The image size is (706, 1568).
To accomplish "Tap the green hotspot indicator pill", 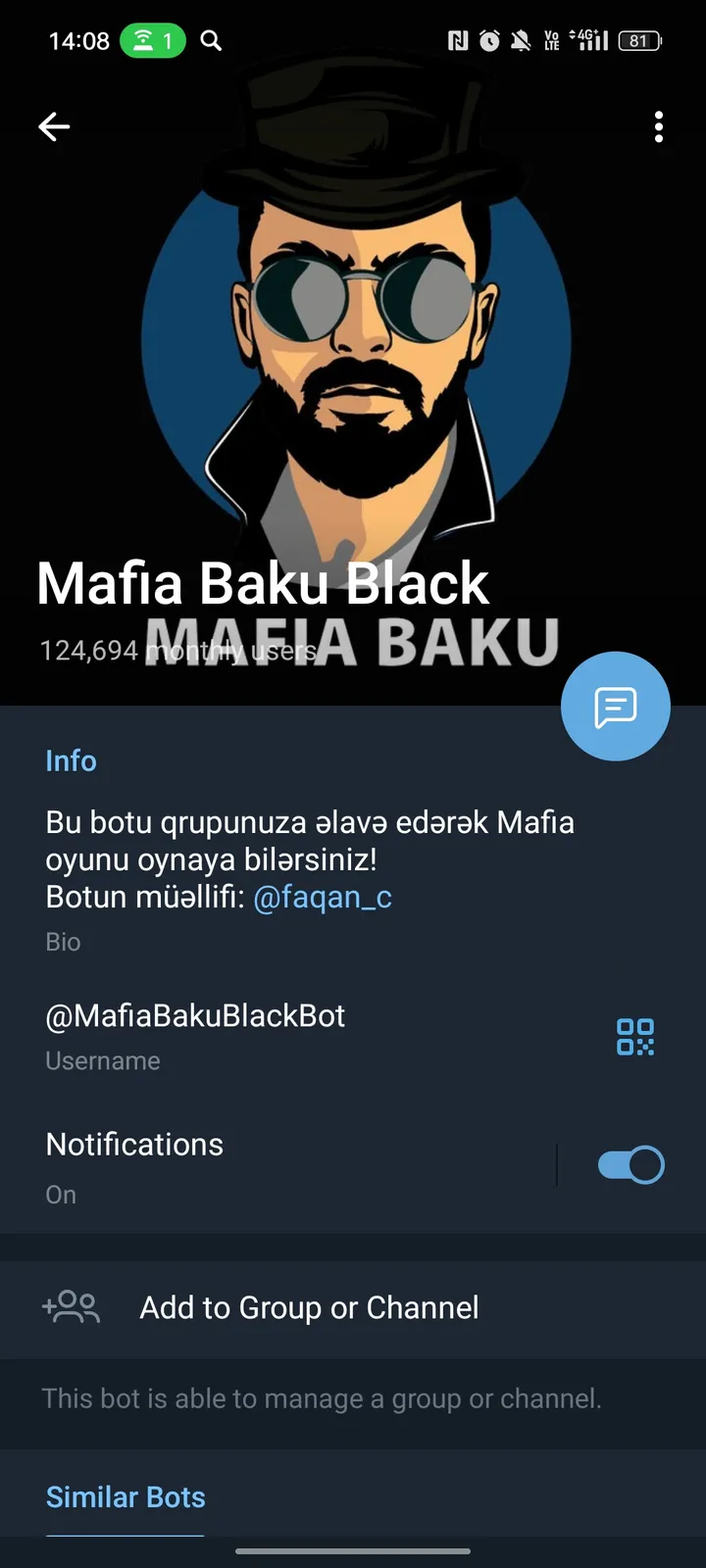I will (x=152, y=41).
